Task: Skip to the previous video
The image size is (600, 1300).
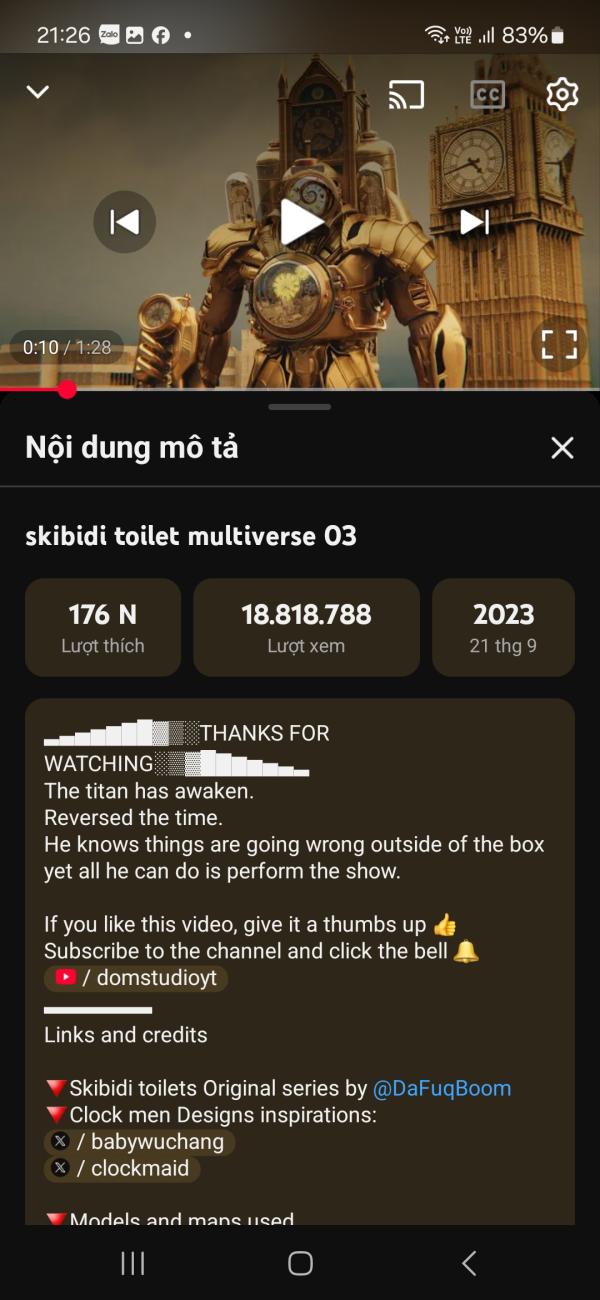Action: pos(125,222)
